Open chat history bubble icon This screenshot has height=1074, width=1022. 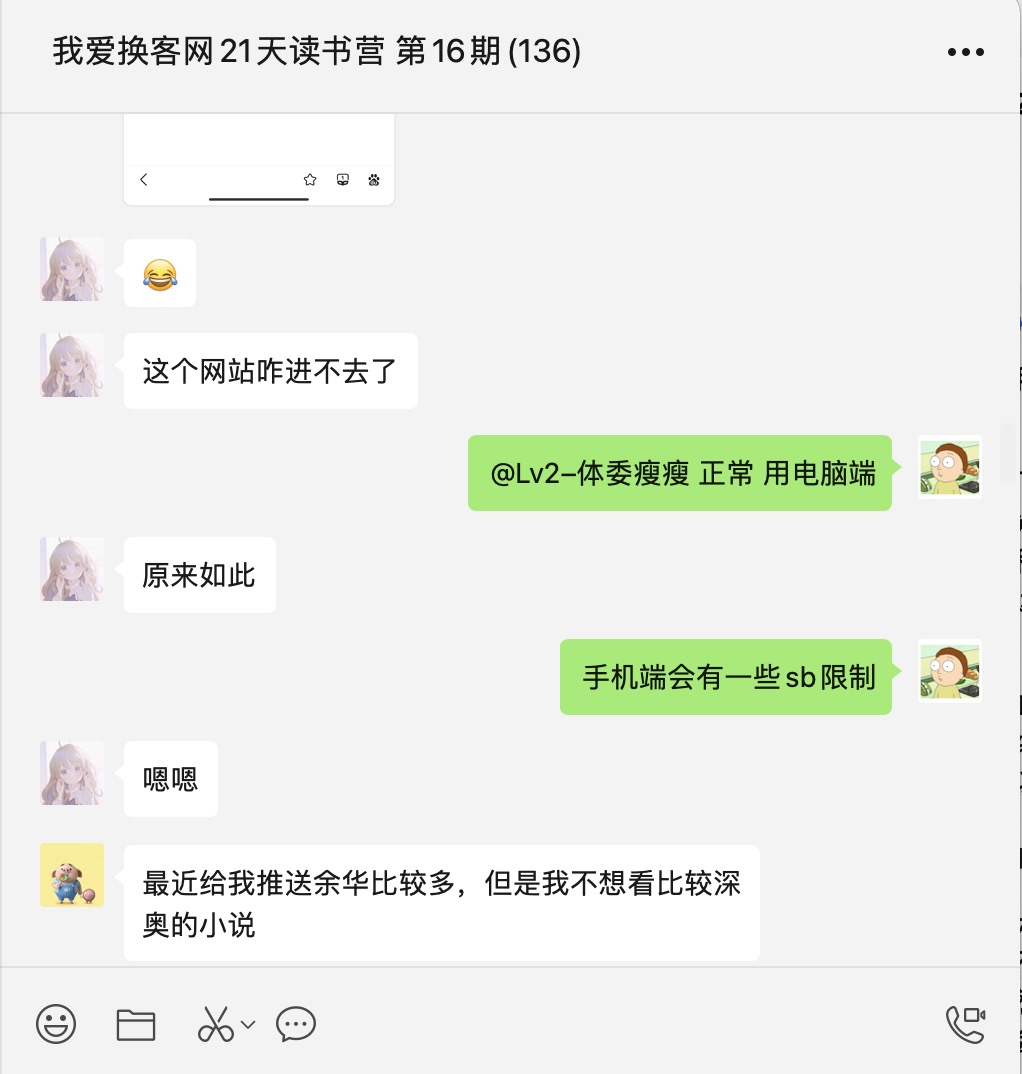296,1024
